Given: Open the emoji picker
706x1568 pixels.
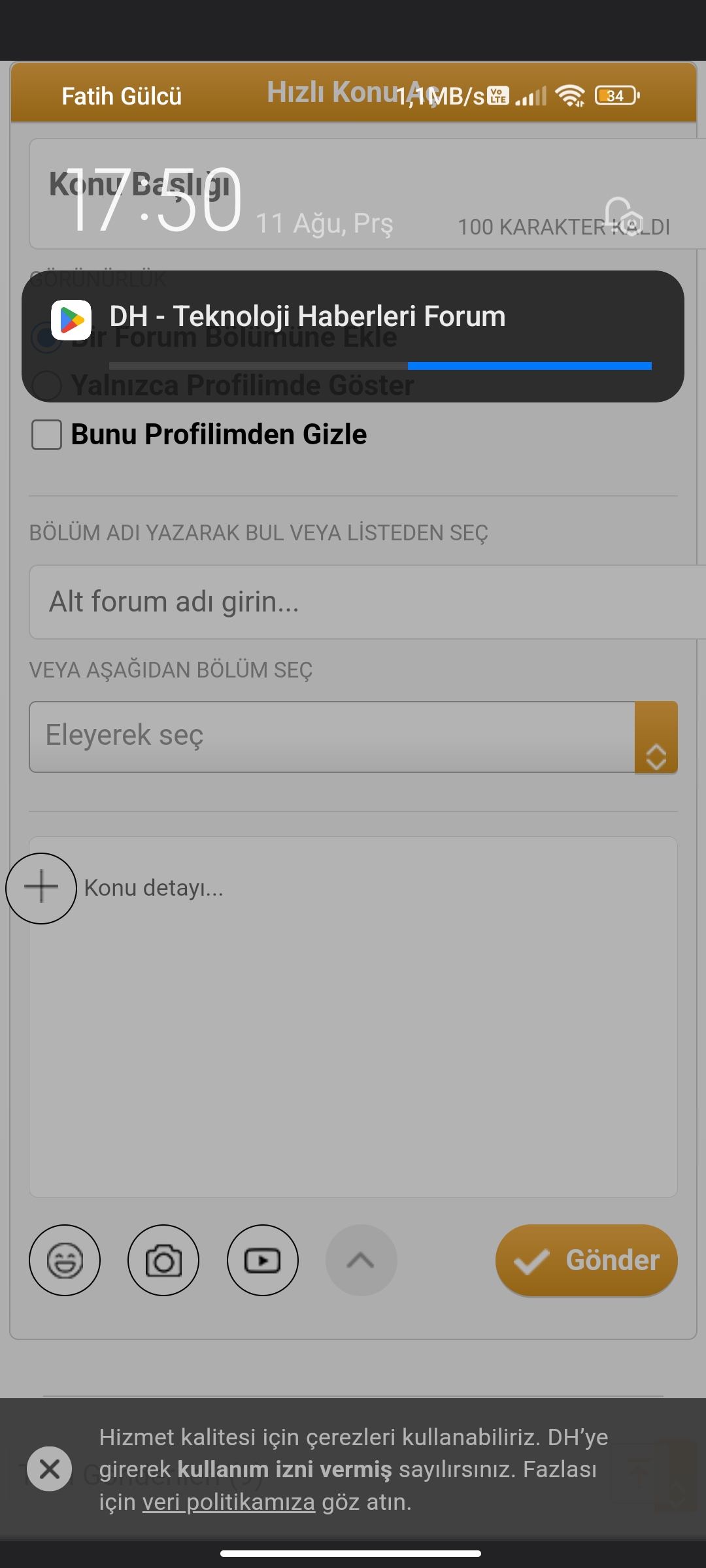Looking at the screenshot, I should 65,1260.
